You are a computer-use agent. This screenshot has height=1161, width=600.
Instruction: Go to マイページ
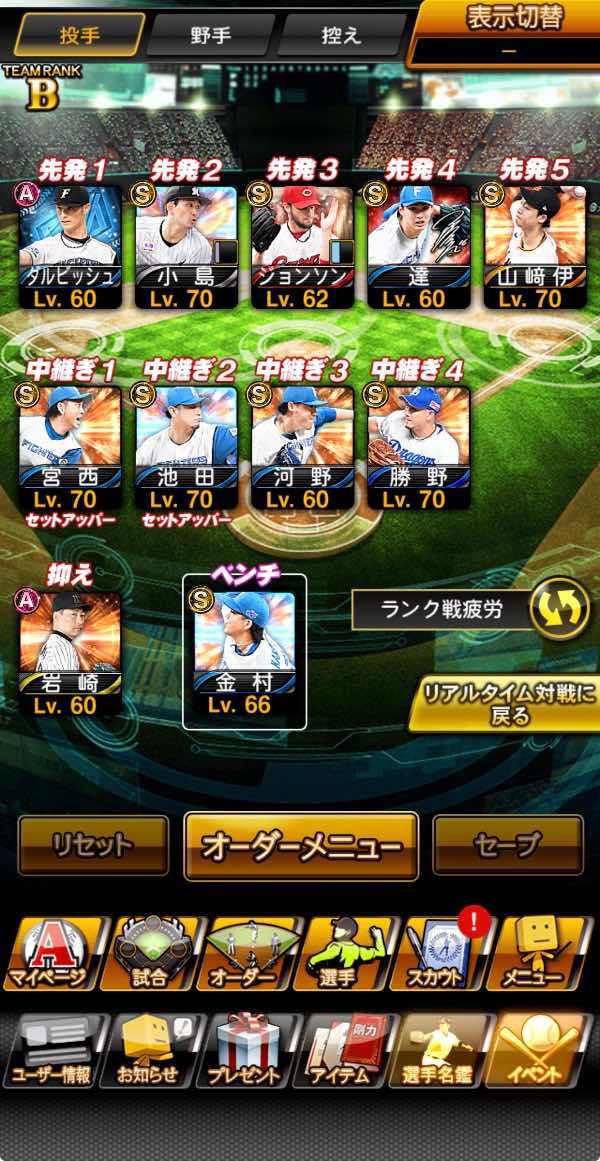[50, 954]
